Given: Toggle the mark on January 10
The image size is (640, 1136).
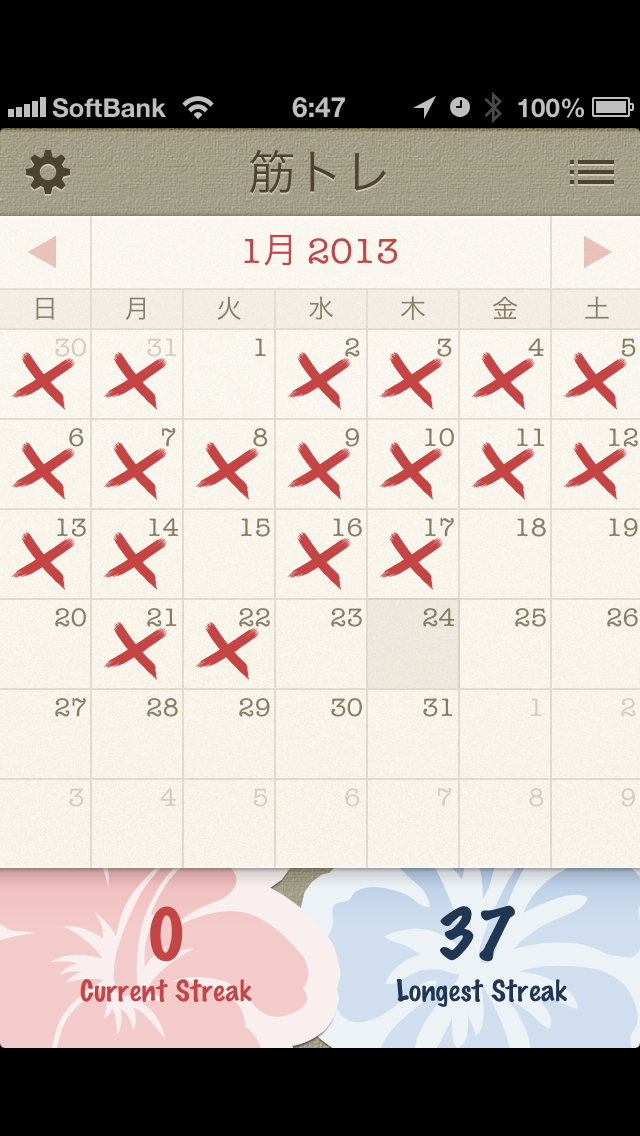Looking at the screenshot, I should 413,465.
